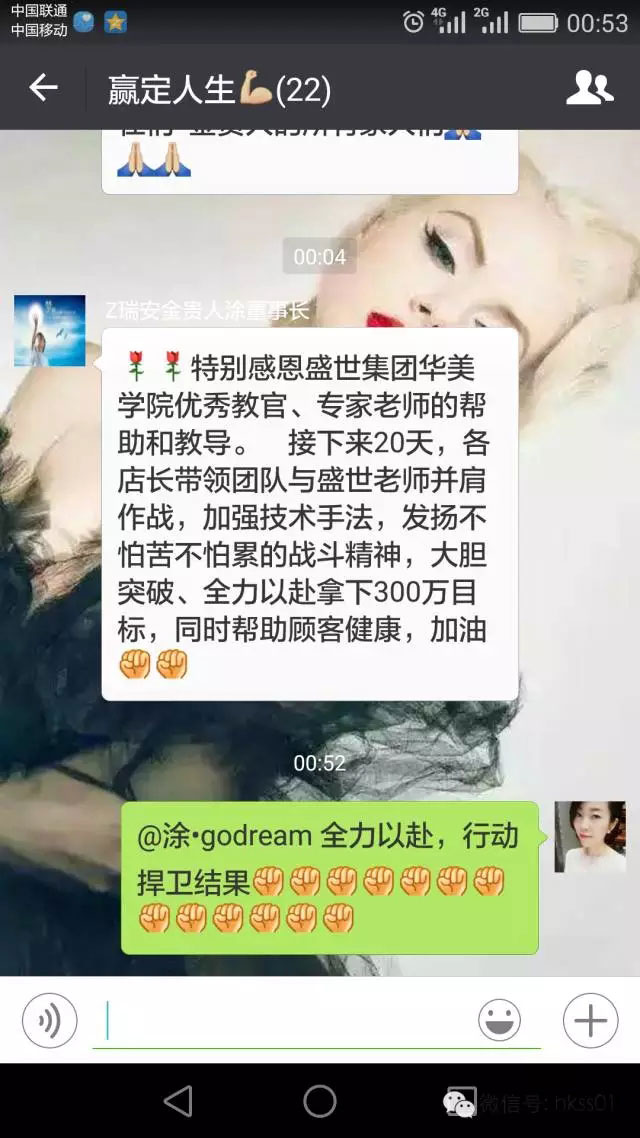Open the group members info icon
This screenshot has width=640, height=1138.
(589, 88)
